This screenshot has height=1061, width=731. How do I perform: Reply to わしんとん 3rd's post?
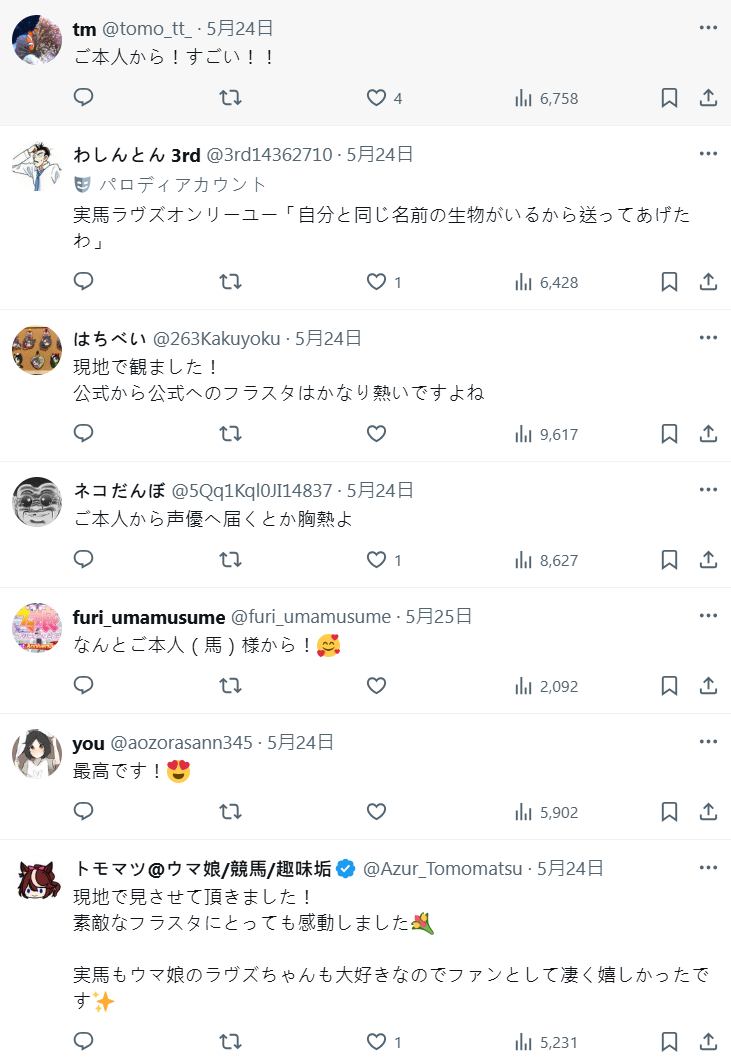(x=84, y=282)
